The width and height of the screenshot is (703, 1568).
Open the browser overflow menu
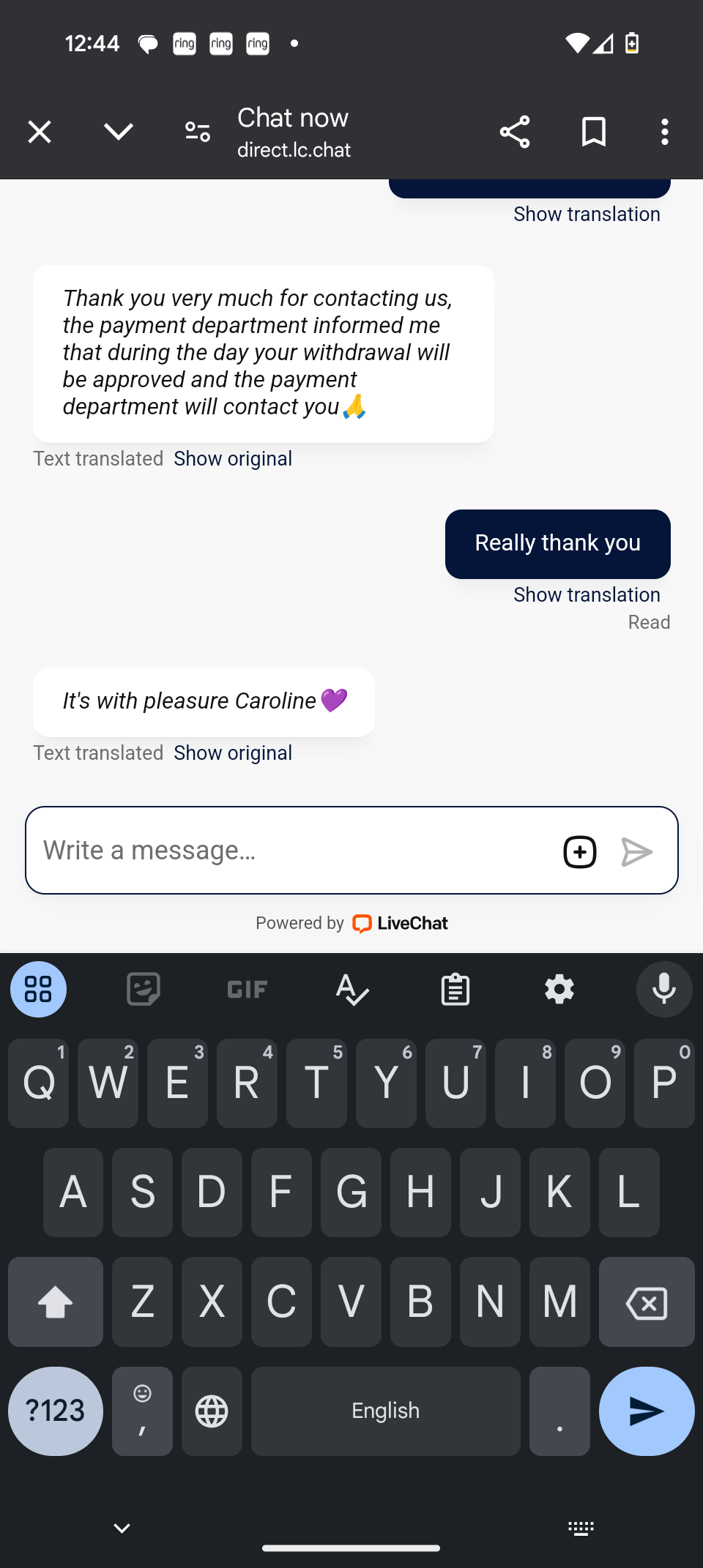pos(664,132)
